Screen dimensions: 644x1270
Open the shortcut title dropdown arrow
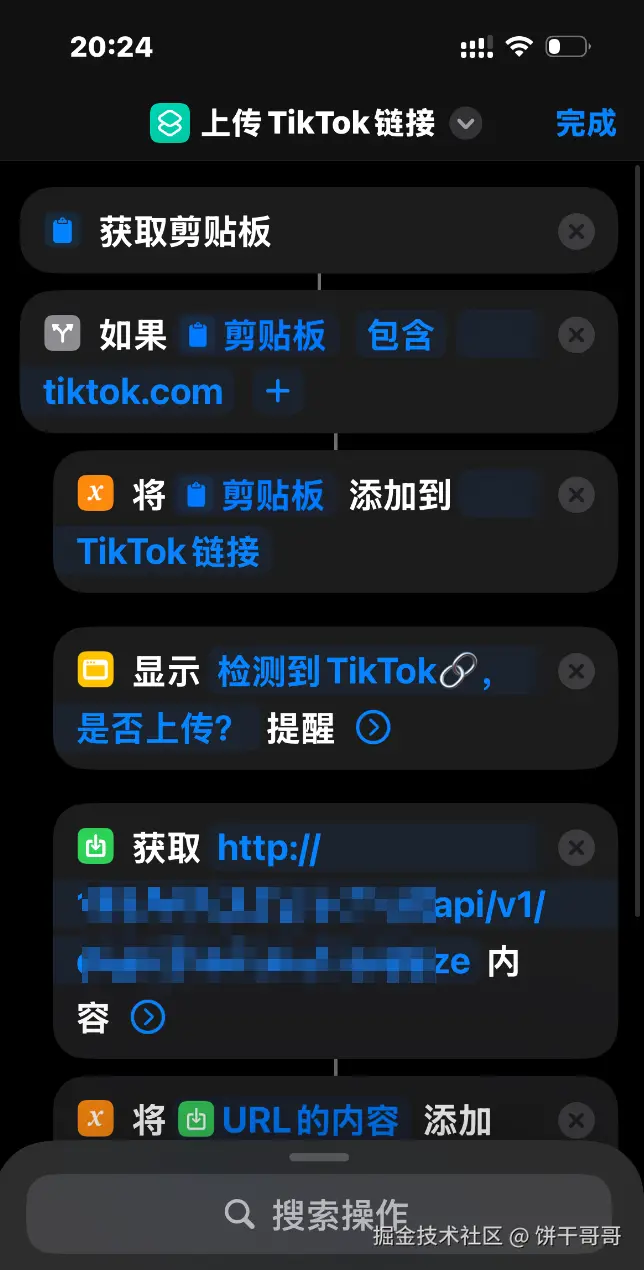(x=465, y=124)
